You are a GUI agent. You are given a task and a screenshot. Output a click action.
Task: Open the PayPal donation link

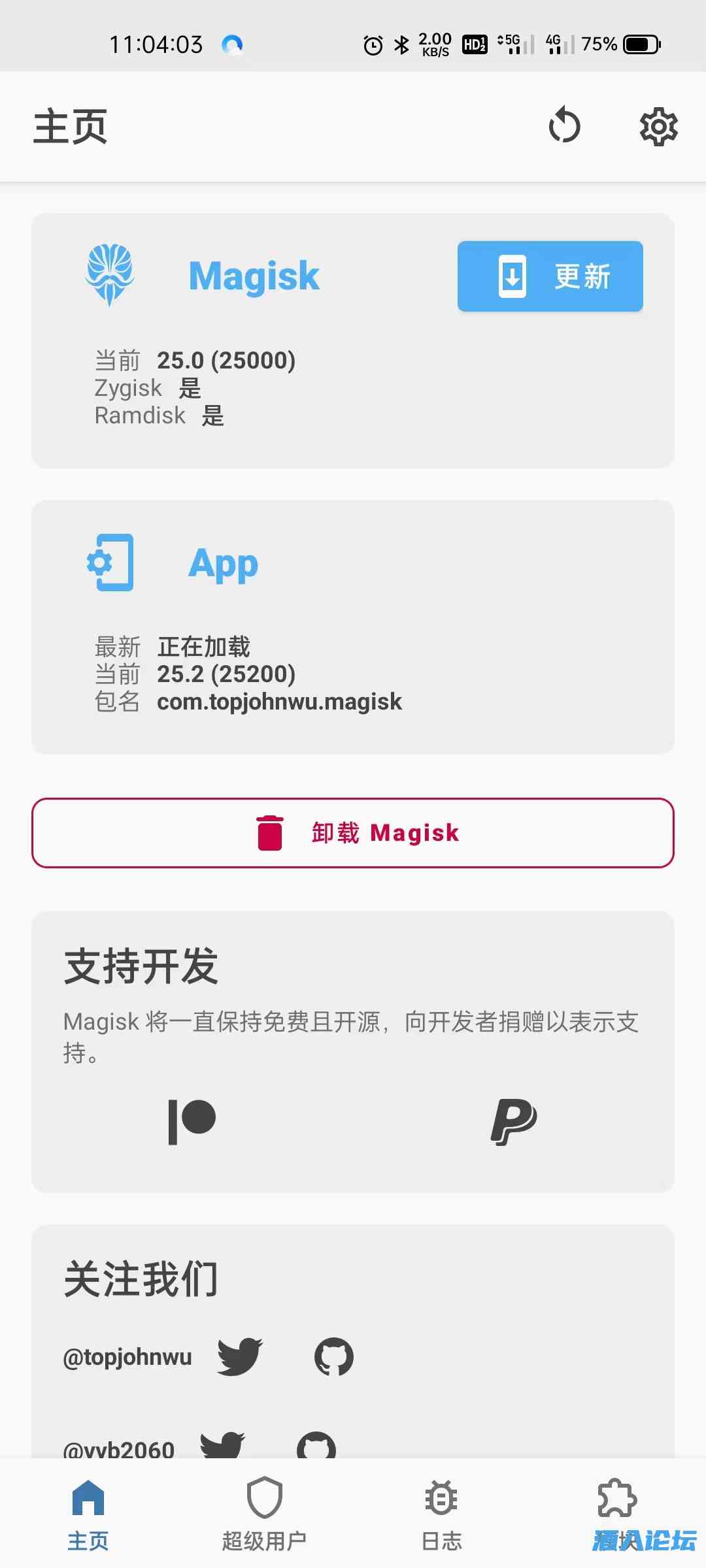[514, 1122]
